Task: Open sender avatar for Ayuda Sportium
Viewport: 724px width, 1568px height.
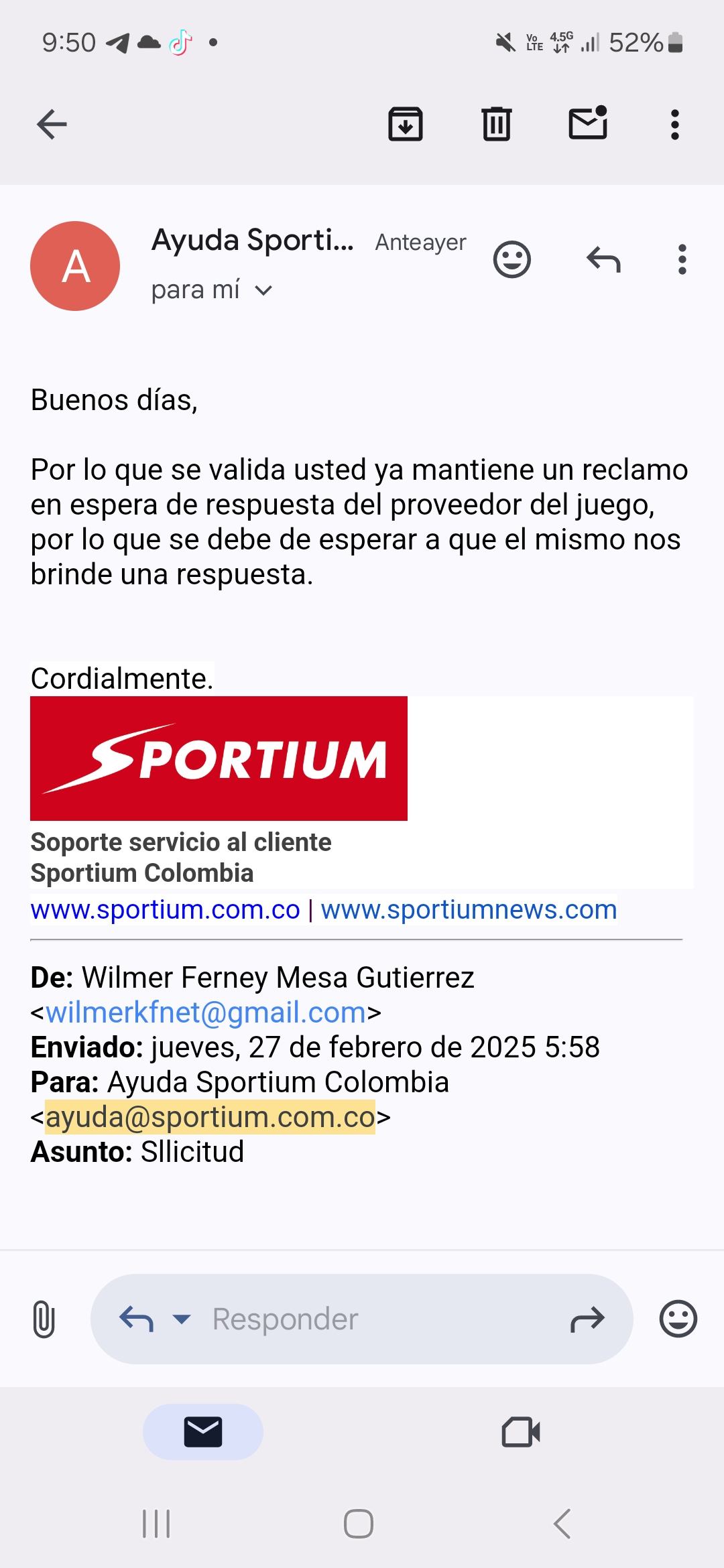Action: pos(75,266)
